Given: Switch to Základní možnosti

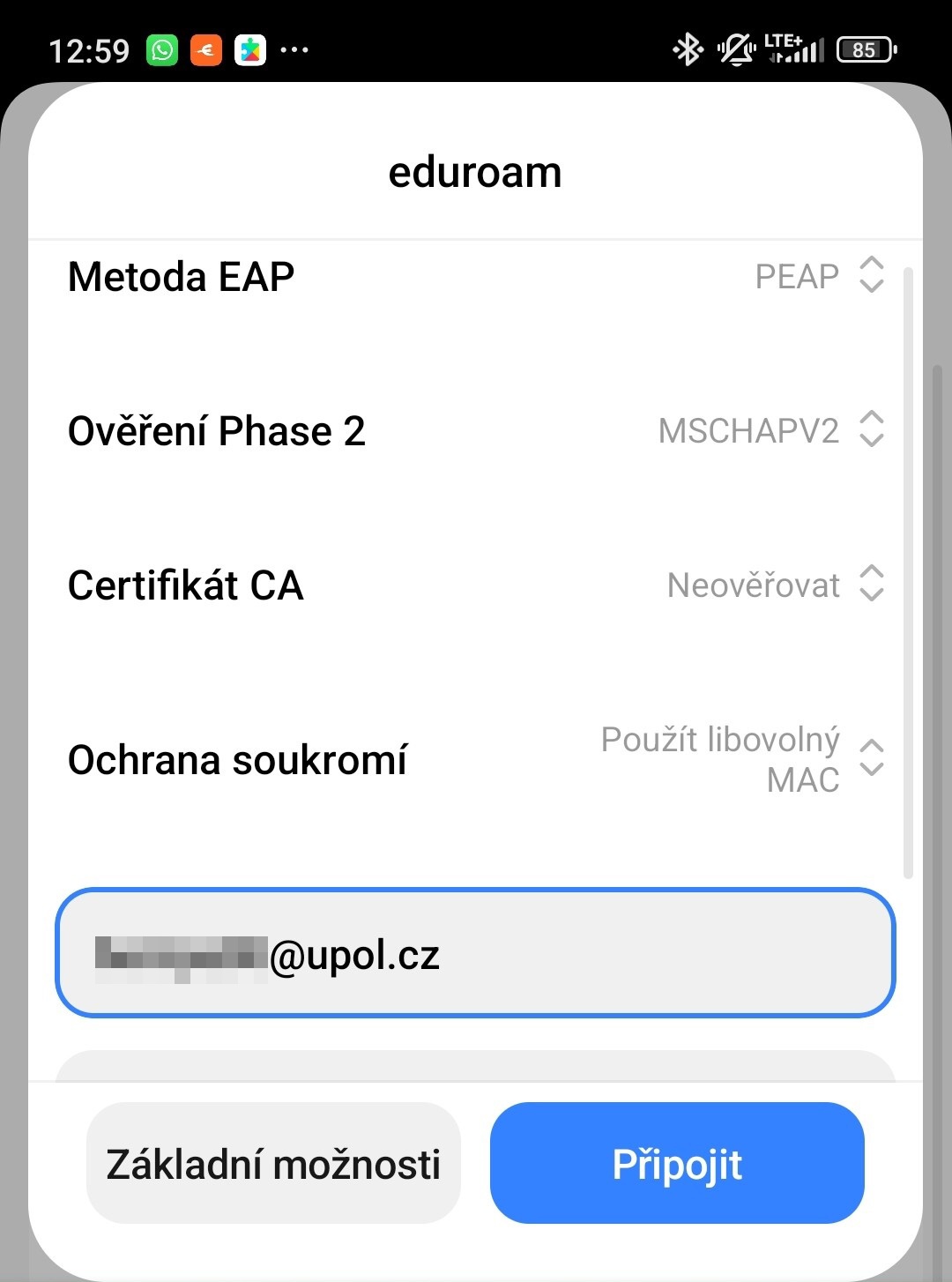Looking at the screenshot, I should pyautogui.click(x=273, y=1163).
